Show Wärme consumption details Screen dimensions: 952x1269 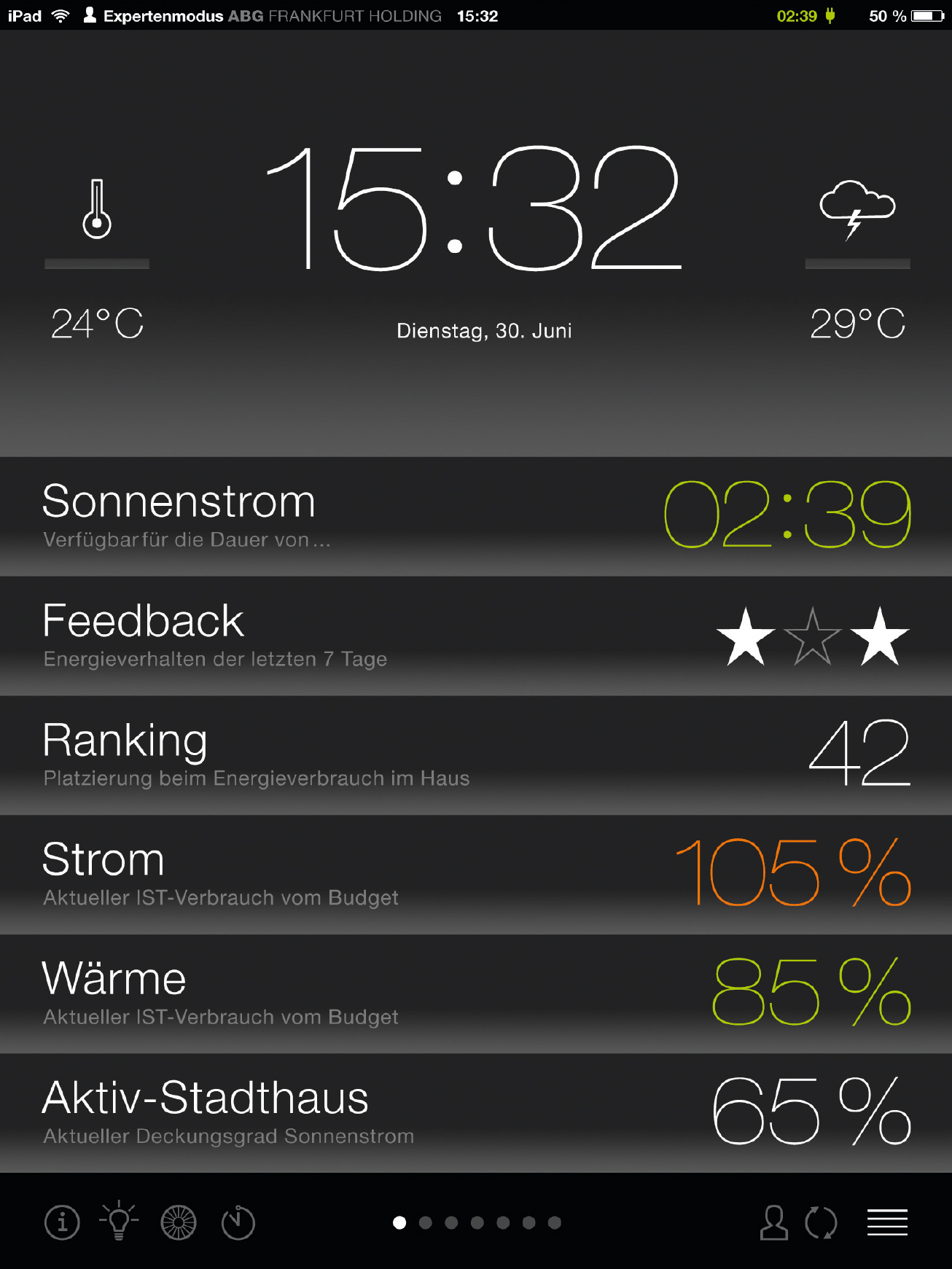[x=476, y=994]
